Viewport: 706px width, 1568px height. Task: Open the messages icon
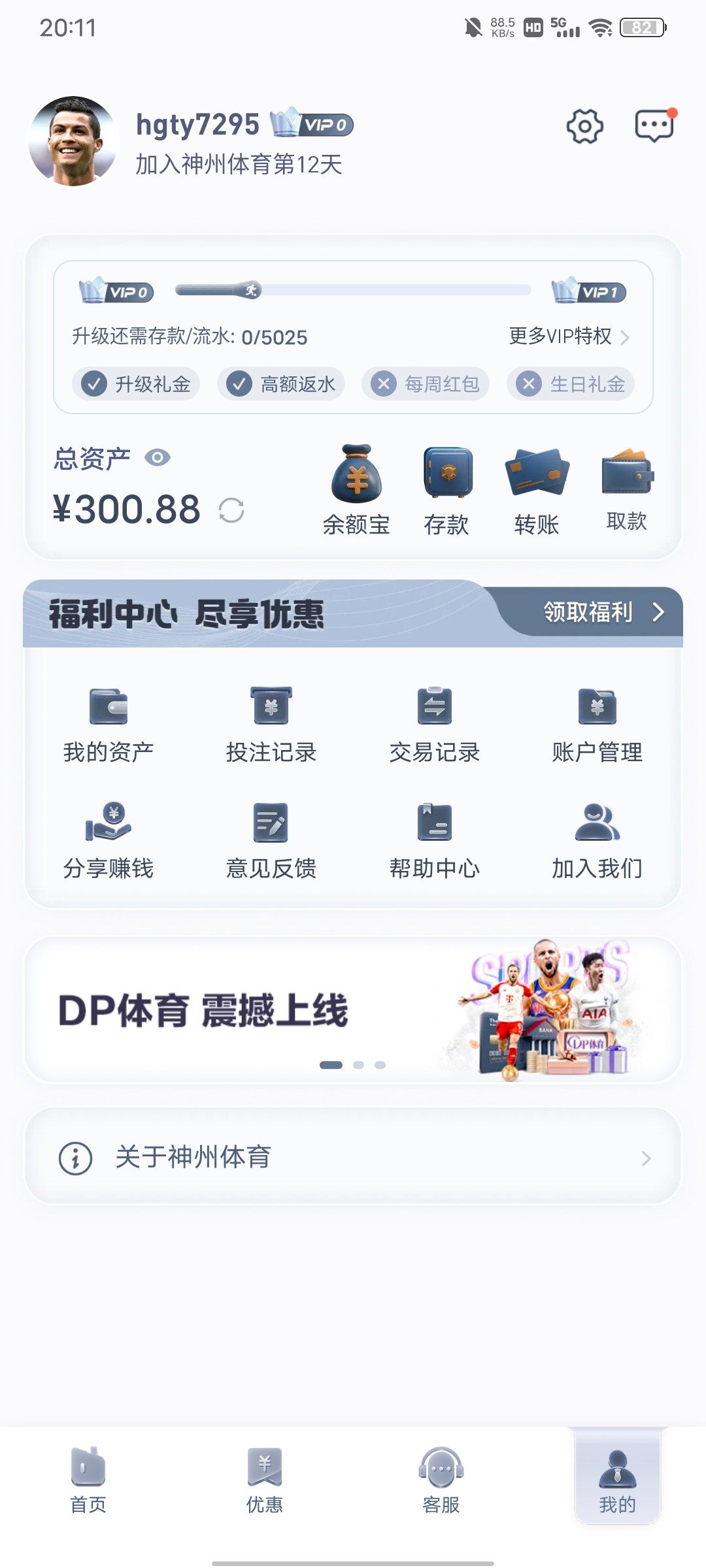click(654, 125)
